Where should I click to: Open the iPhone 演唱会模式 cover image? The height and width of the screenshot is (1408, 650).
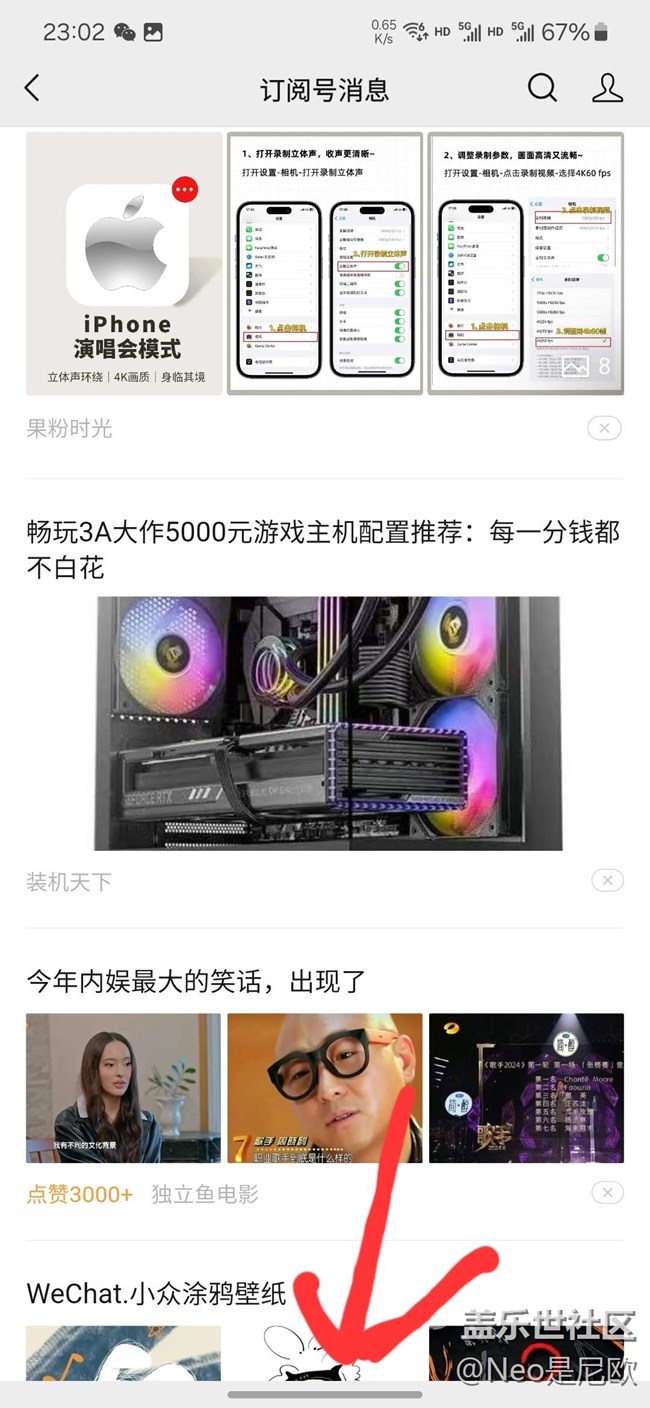pyautogui.click(x=125, y=264)
